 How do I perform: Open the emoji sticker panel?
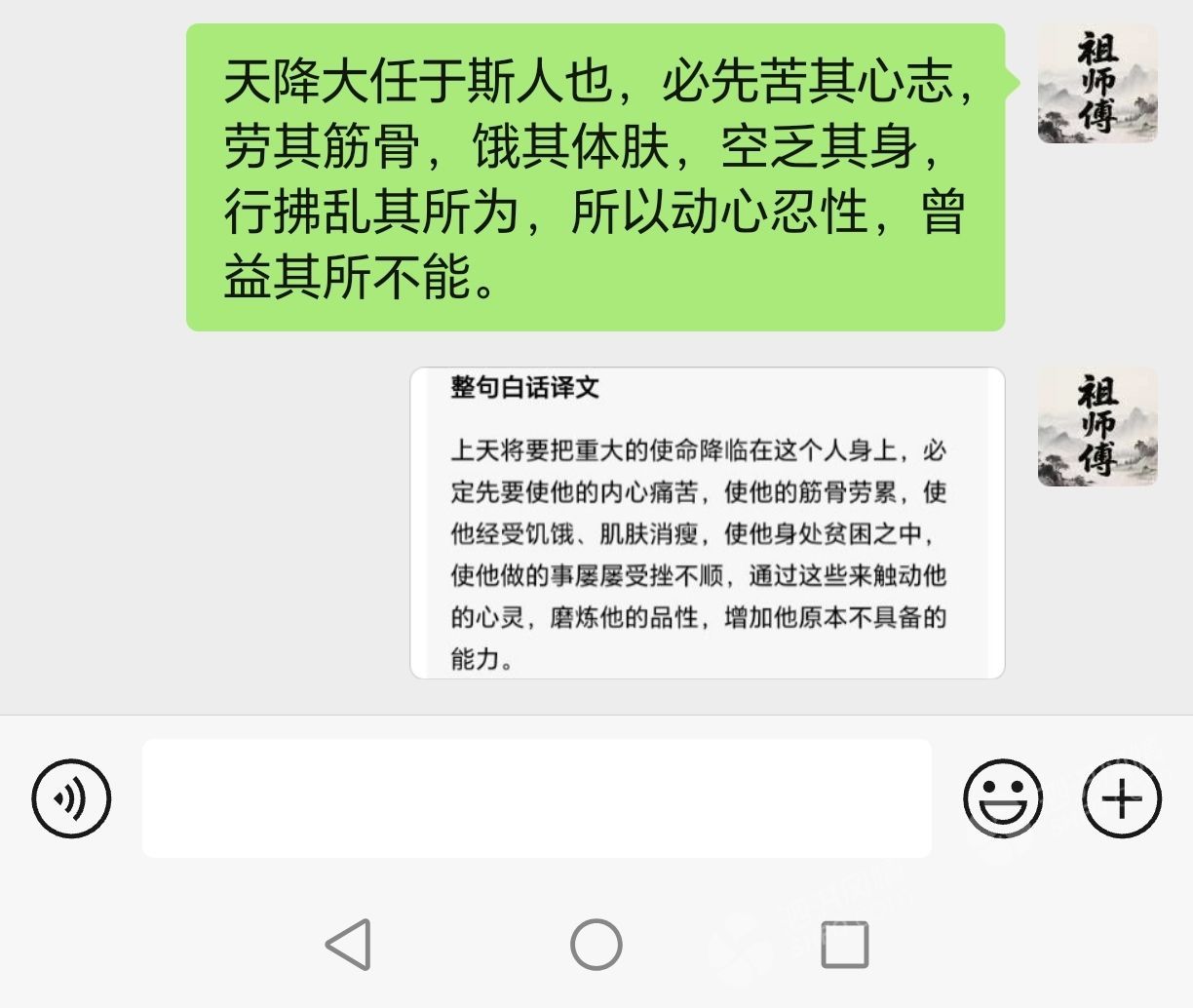[1002, 798]
